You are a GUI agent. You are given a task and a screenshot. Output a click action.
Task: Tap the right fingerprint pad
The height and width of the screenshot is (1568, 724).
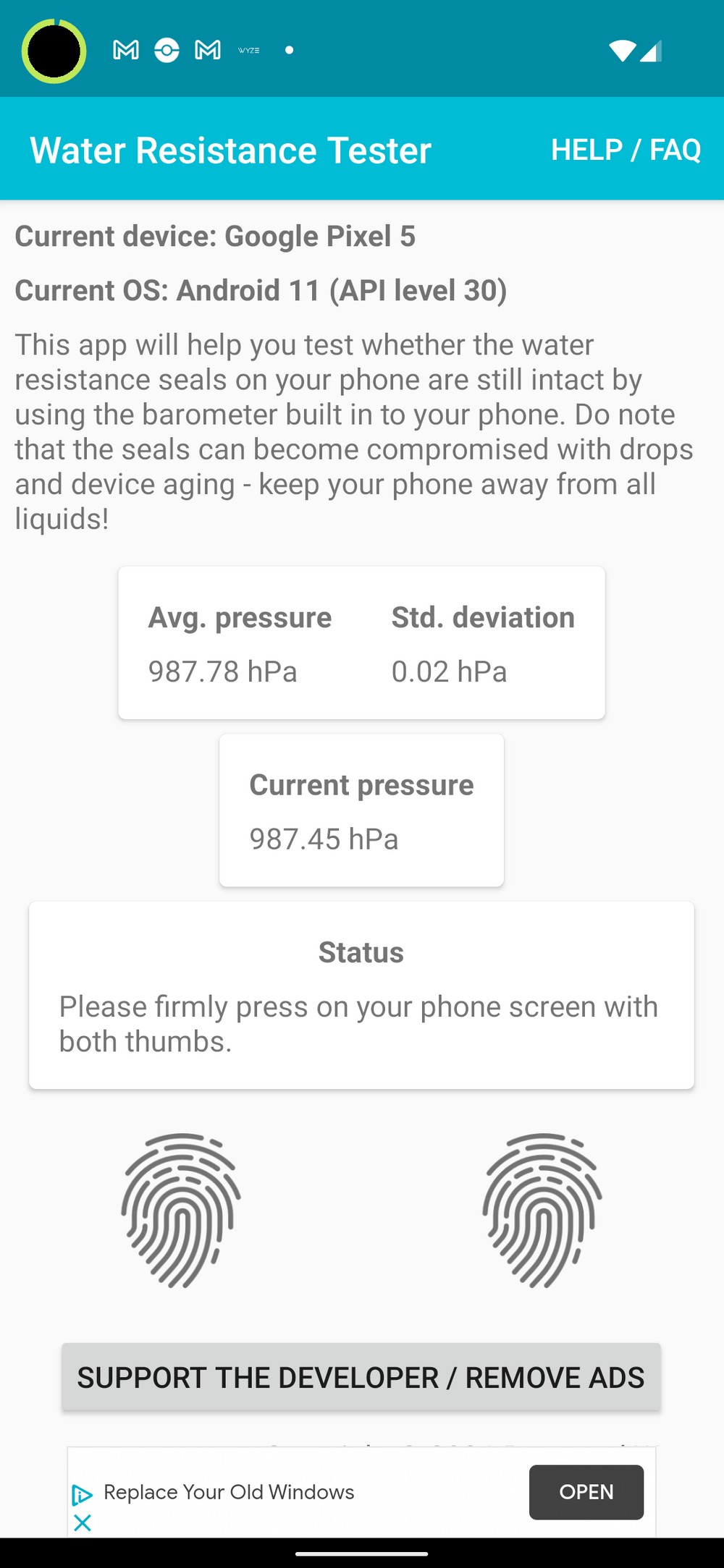[x=542, y=1210]
